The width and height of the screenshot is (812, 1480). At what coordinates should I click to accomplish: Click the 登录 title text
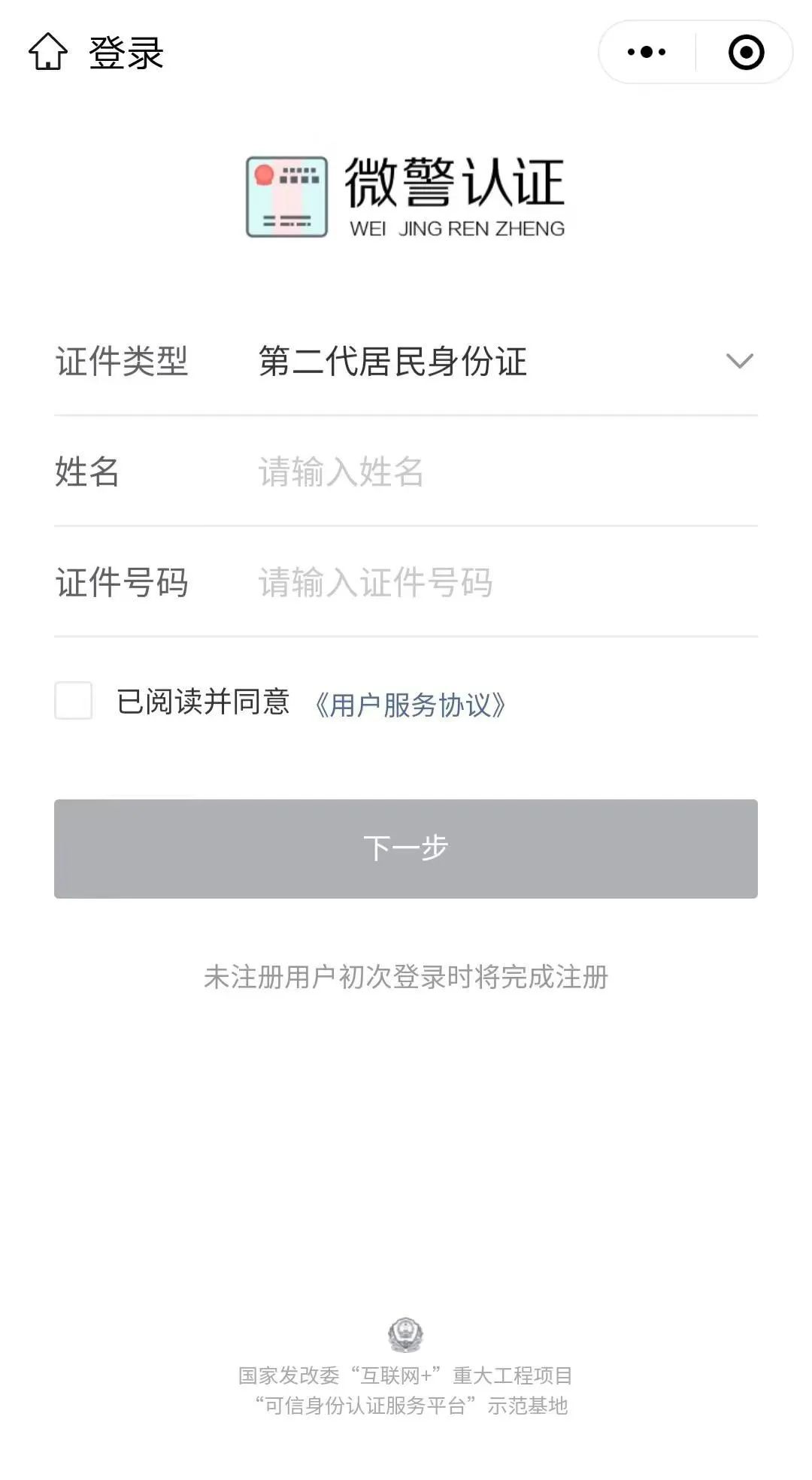pyautogui.click(x=123, y=53)
